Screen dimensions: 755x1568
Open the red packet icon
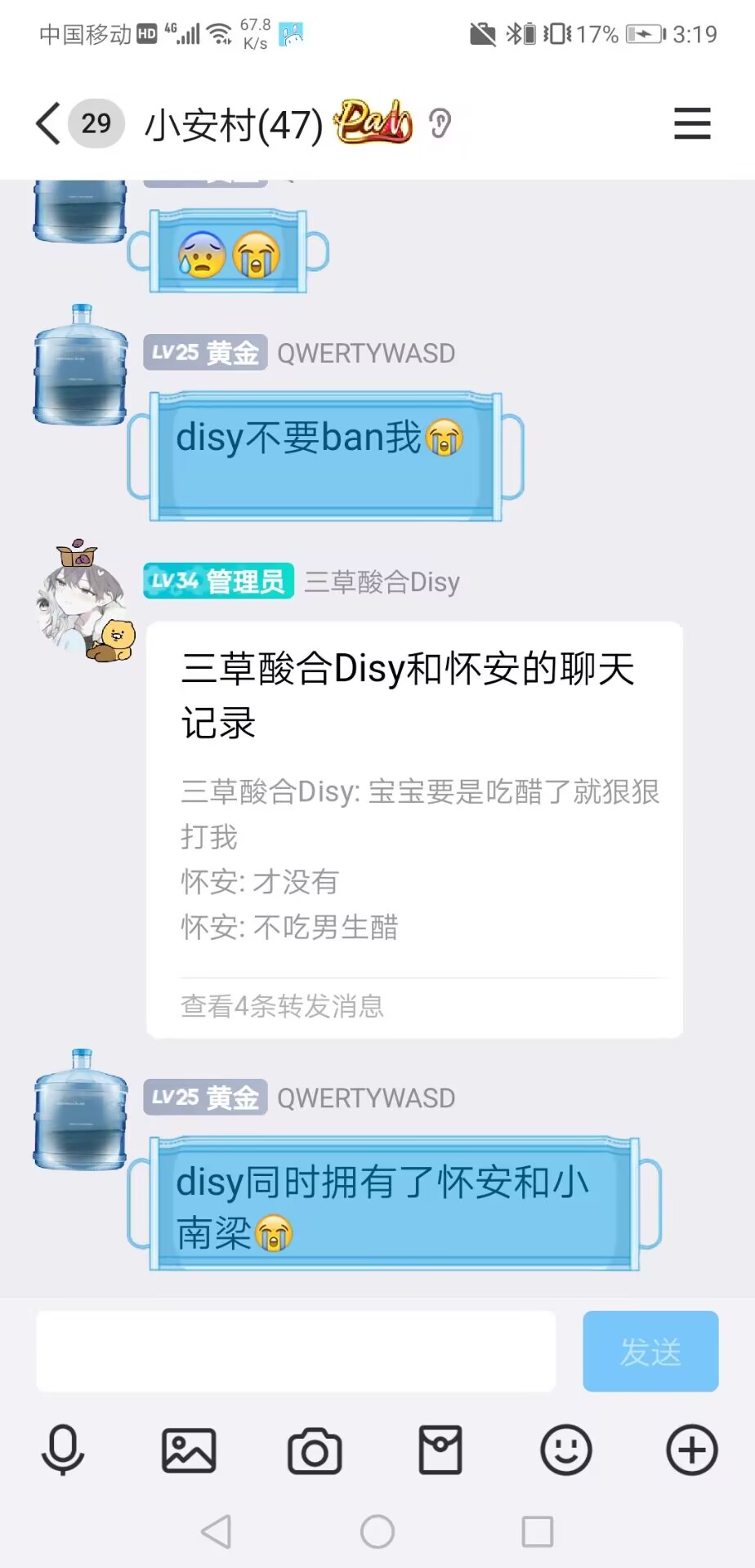(x=440, y=1450)
